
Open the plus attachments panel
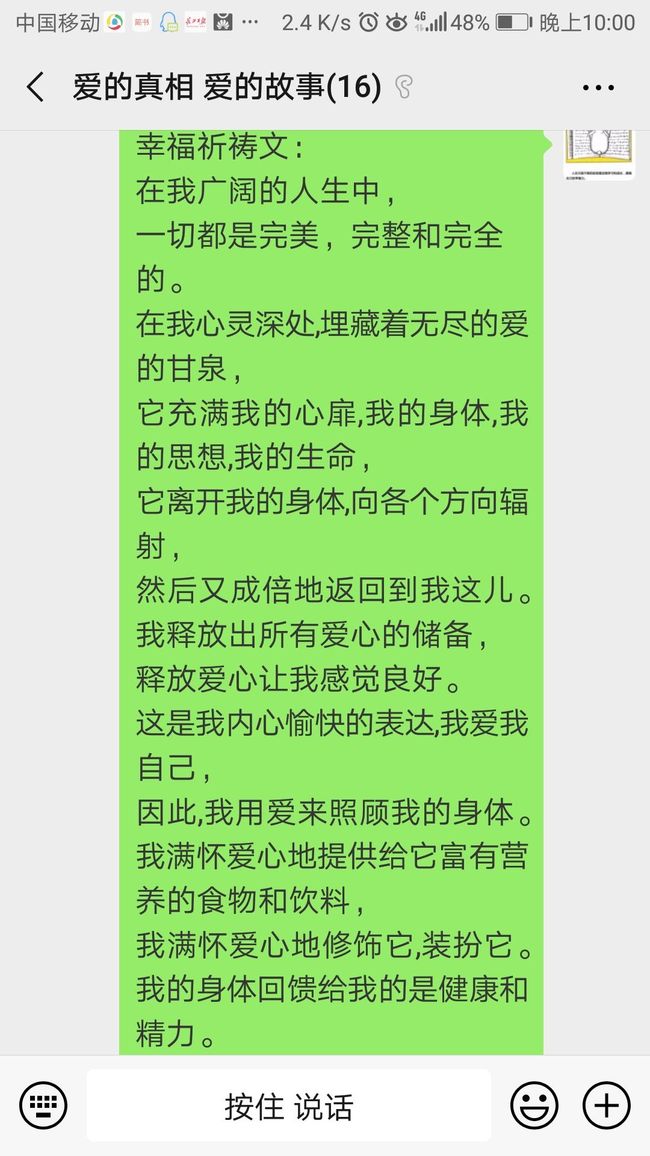607,1105
